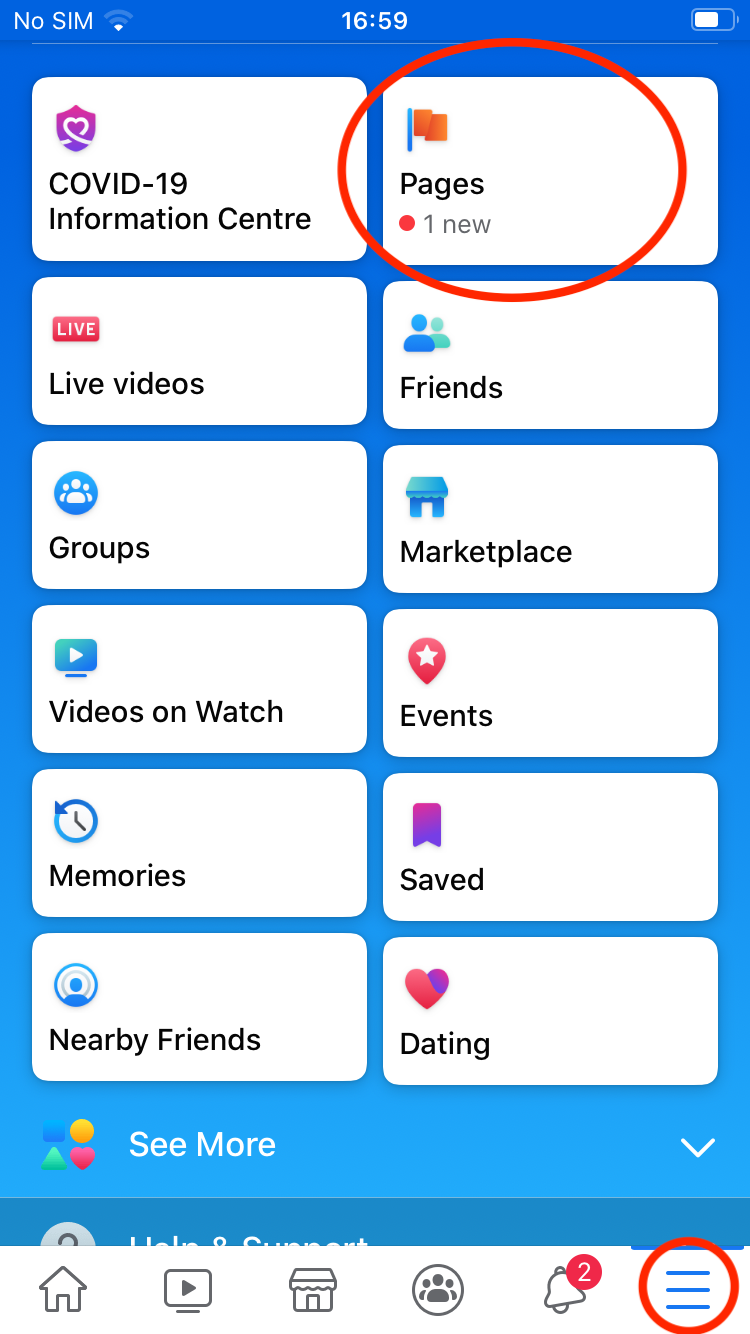
Task: Open the Groups shortcut card
Action: coord(199,515)
